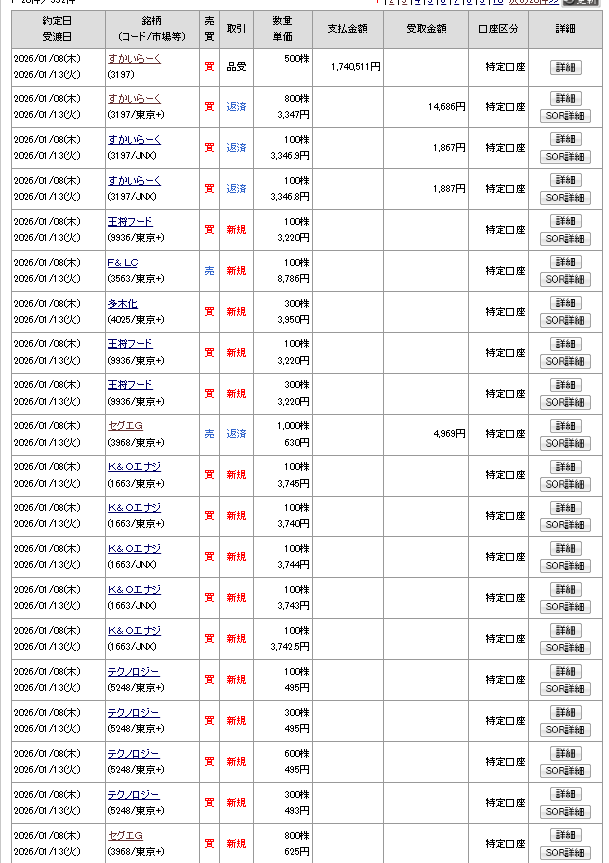Open SOR詳細 for the F&LC trade
Image resolution: width=609 pixels, height=863 pixels.
click(x=566, y=280)
